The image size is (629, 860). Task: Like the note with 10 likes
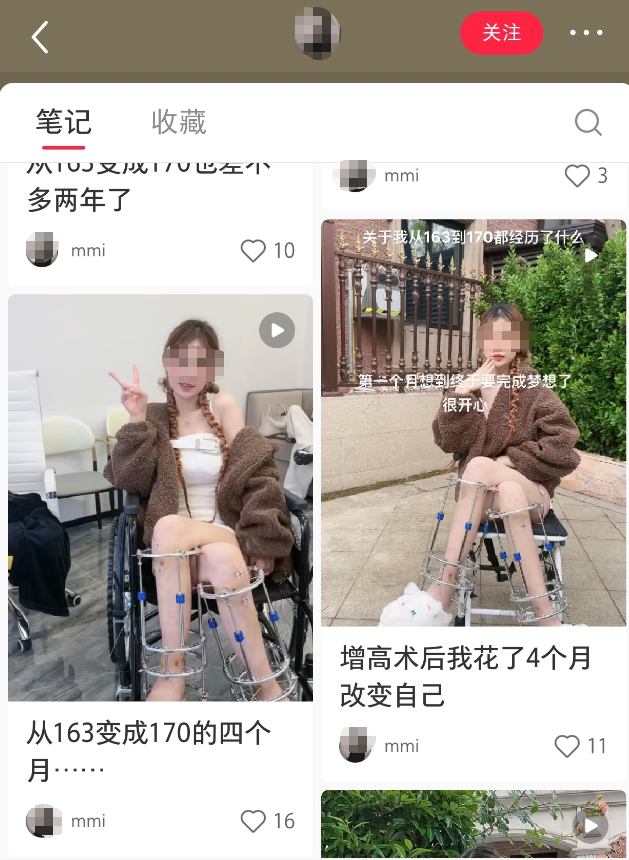[x=254, y=250]
